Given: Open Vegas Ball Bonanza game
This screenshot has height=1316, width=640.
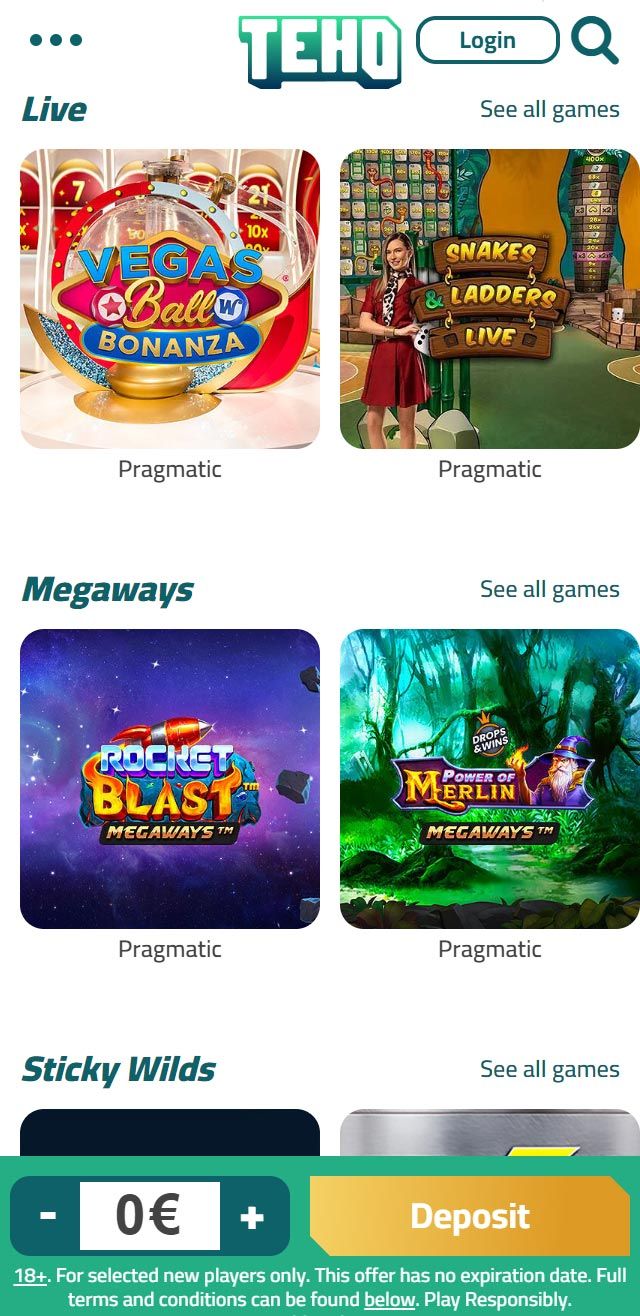Looking at the screenshot, I should click(170, 299).
